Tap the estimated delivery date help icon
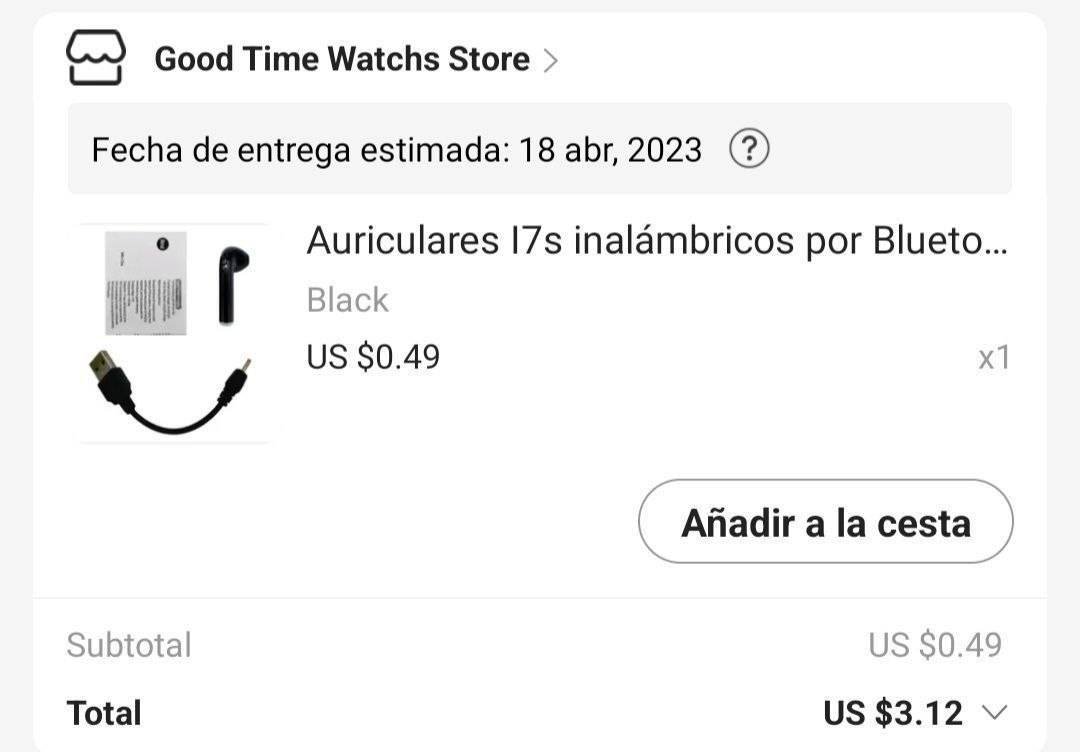 tap(749, 150)
